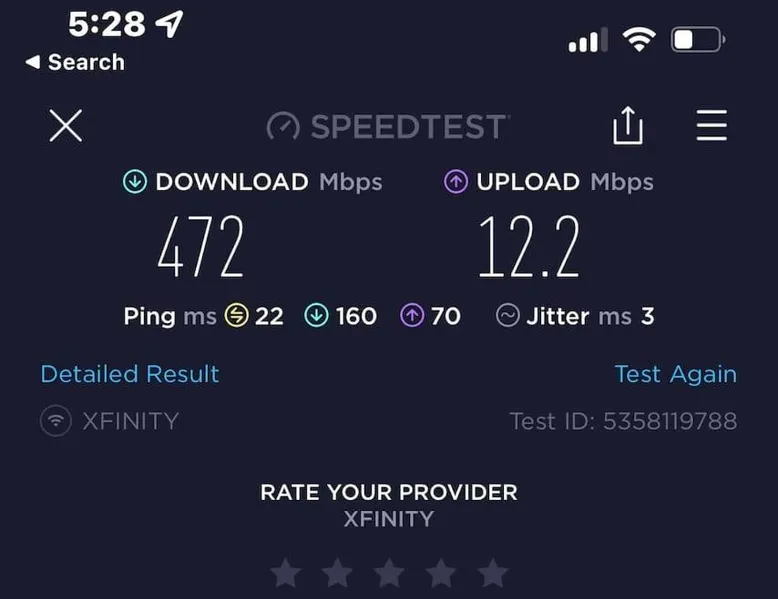This screenshot has height=599, width=778.
Task: Rate Xfinity three stars
Action: [389, 573]
